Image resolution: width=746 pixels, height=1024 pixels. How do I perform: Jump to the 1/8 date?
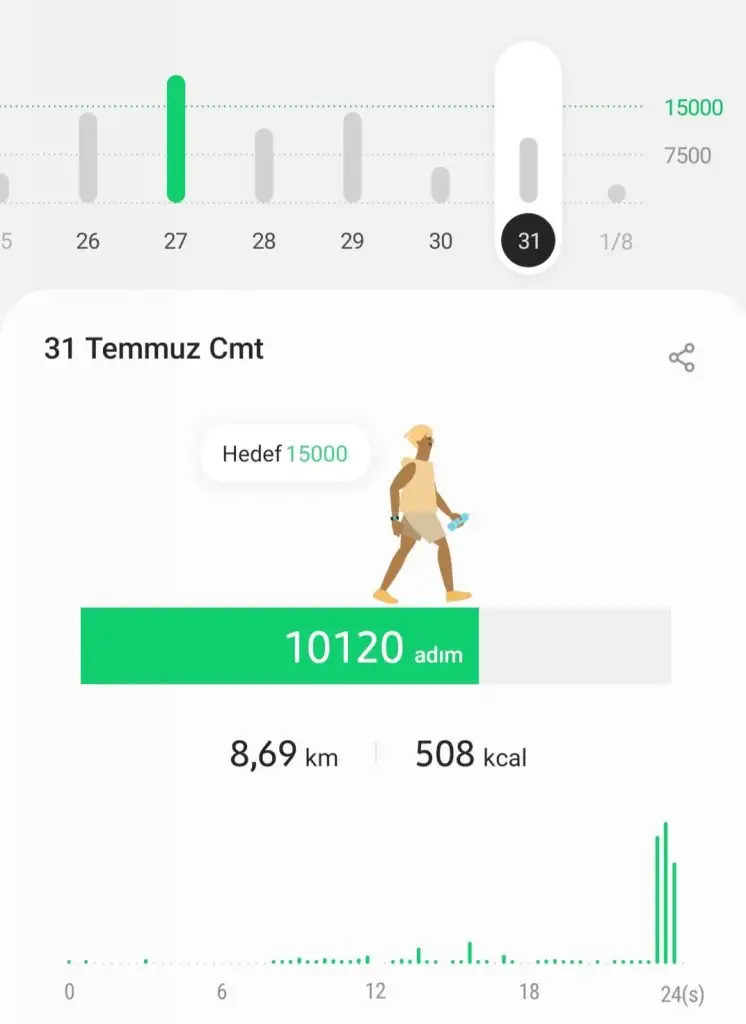(616, 240)
